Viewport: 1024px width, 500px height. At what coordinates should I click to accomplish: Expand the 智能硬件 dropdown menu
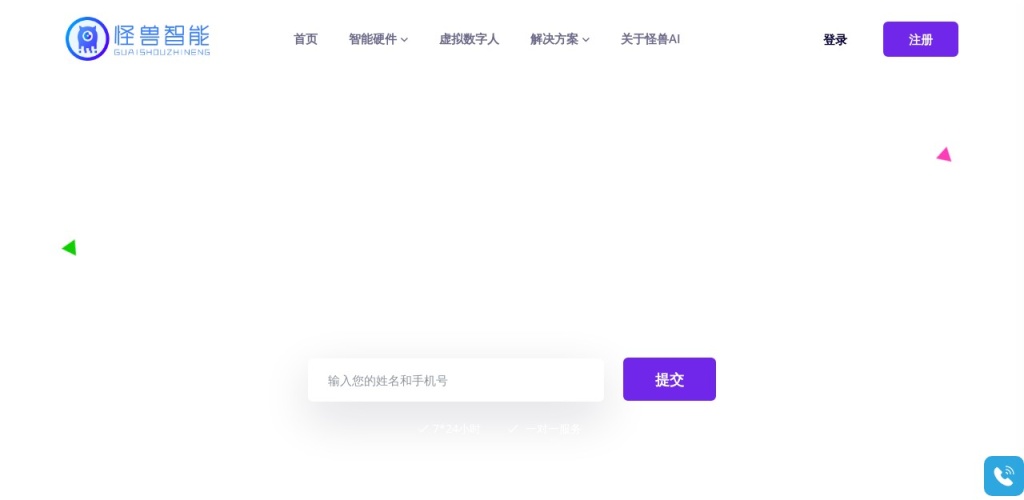tap(378, 39)
